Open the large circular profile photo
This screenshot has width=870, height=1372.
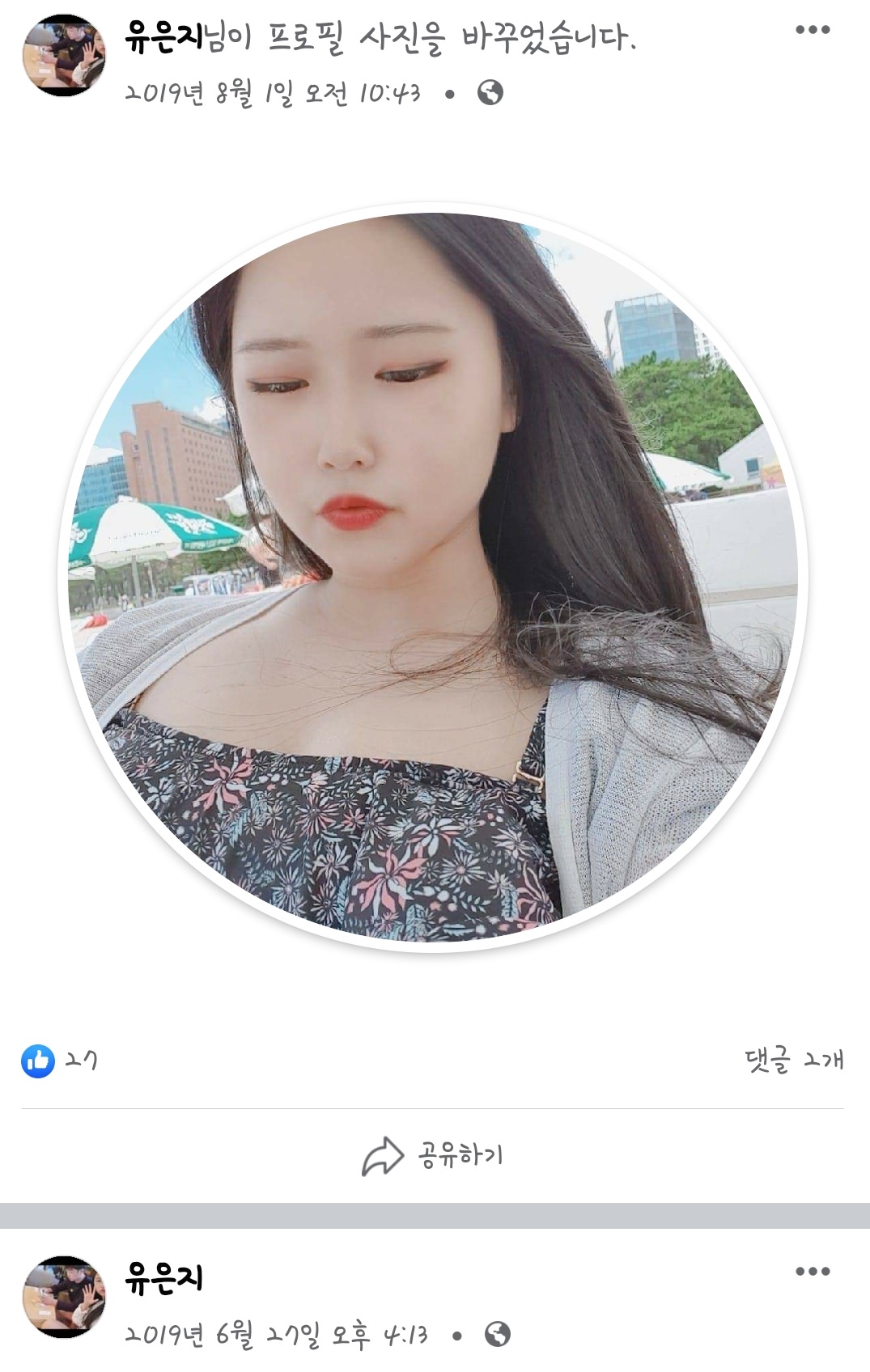[x=434, y=577]
